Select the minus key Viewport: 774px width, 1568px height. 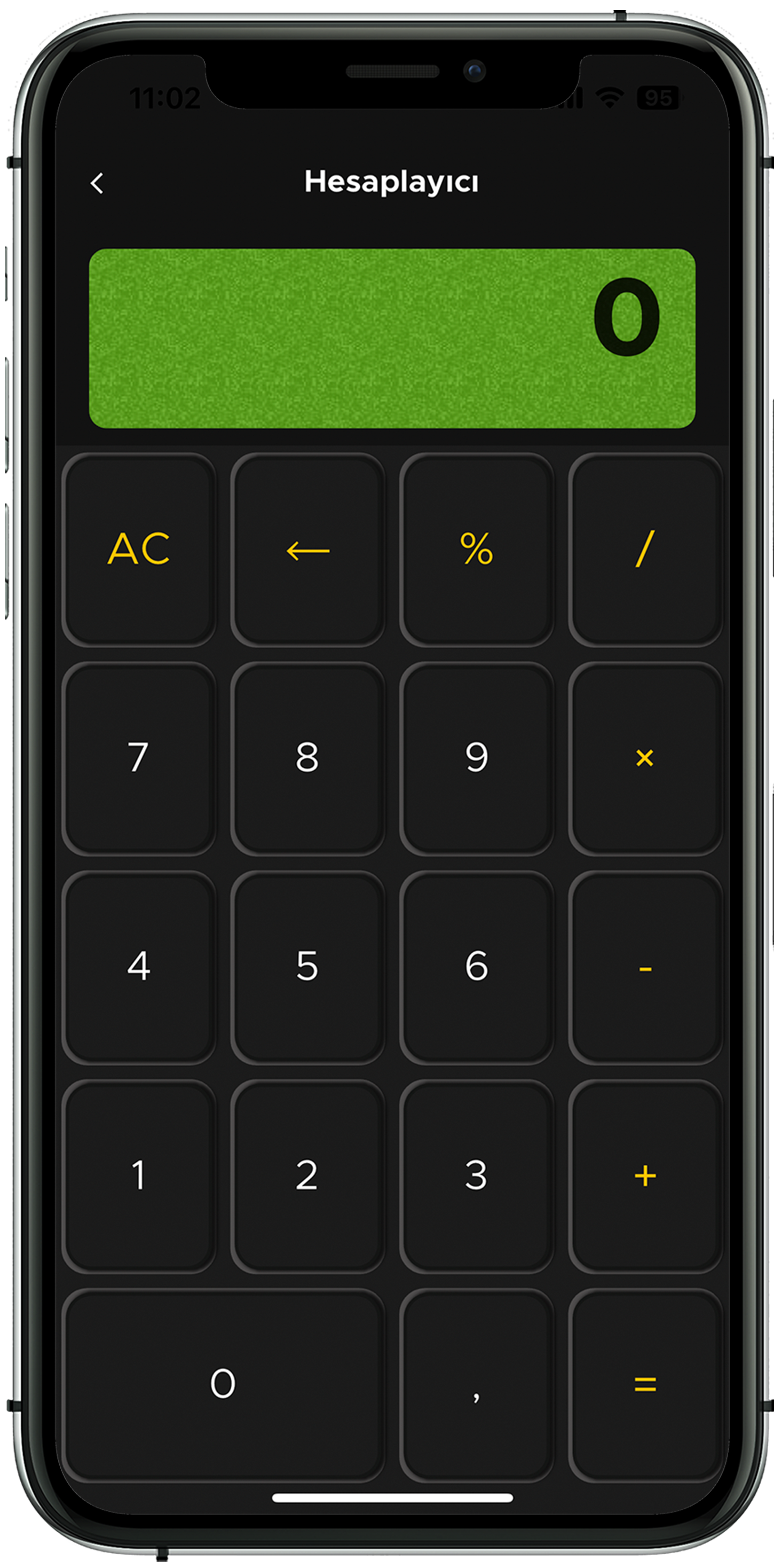point(645,967)
